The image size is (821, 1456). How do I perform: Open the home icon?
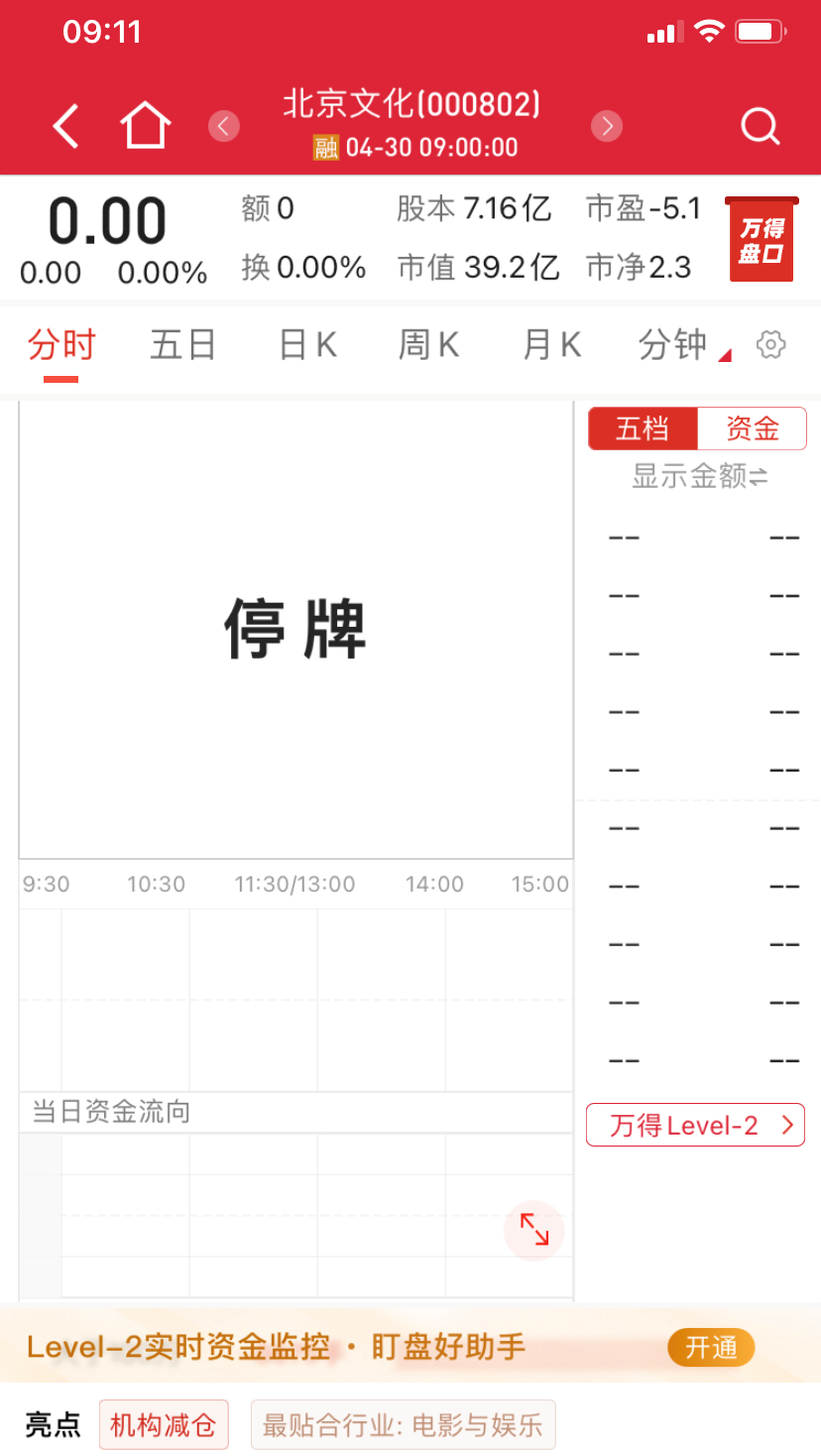tap(146, 126)
